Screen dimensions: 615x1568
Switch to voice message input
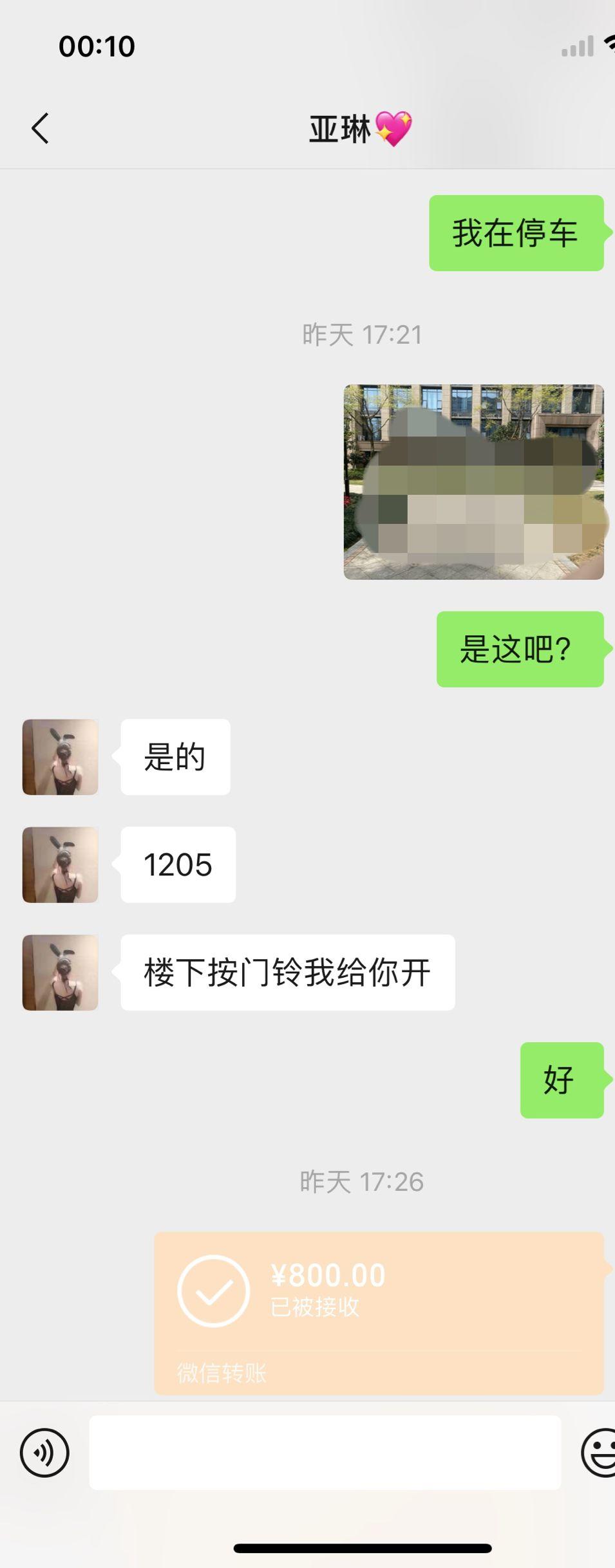pyautogui.click(x=44, y=1452)
